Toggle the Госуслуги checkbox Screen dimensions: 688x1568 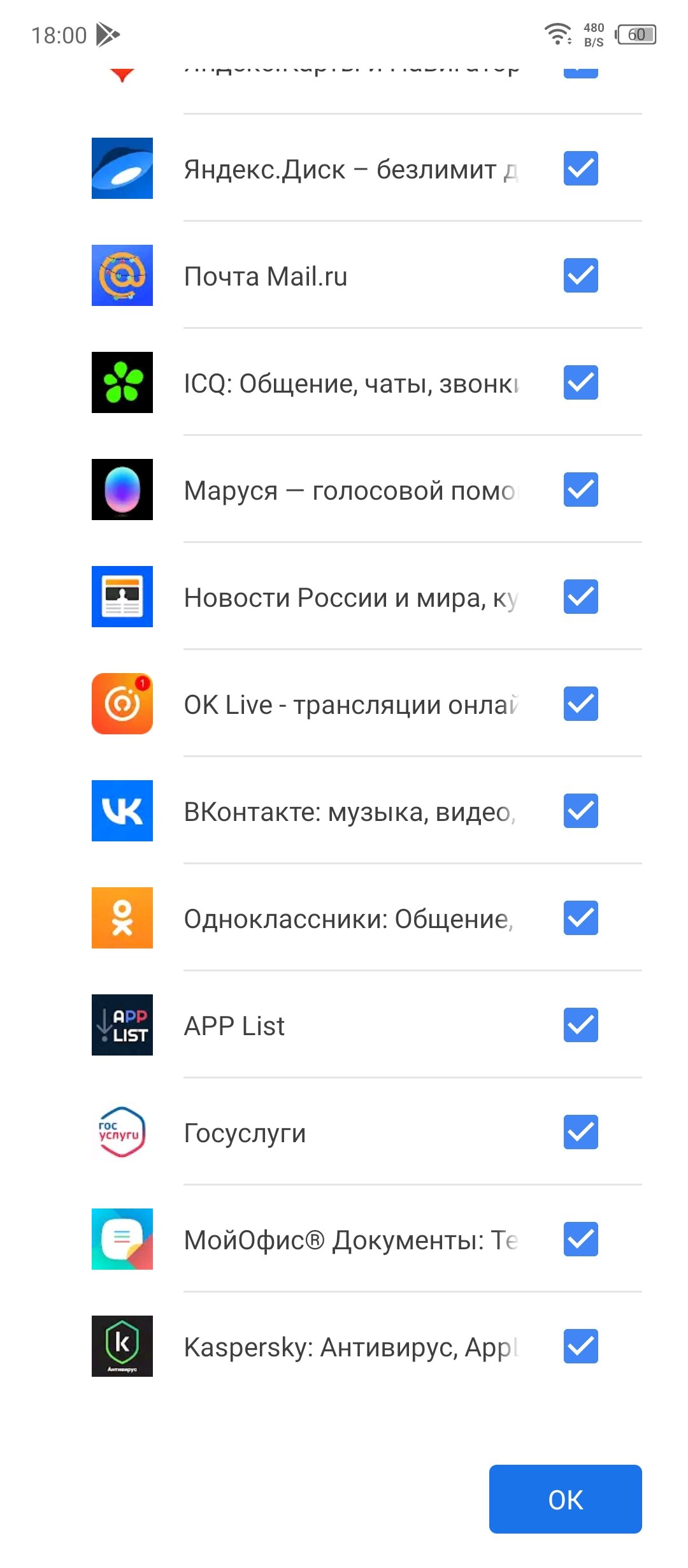tap(581, 1132)
